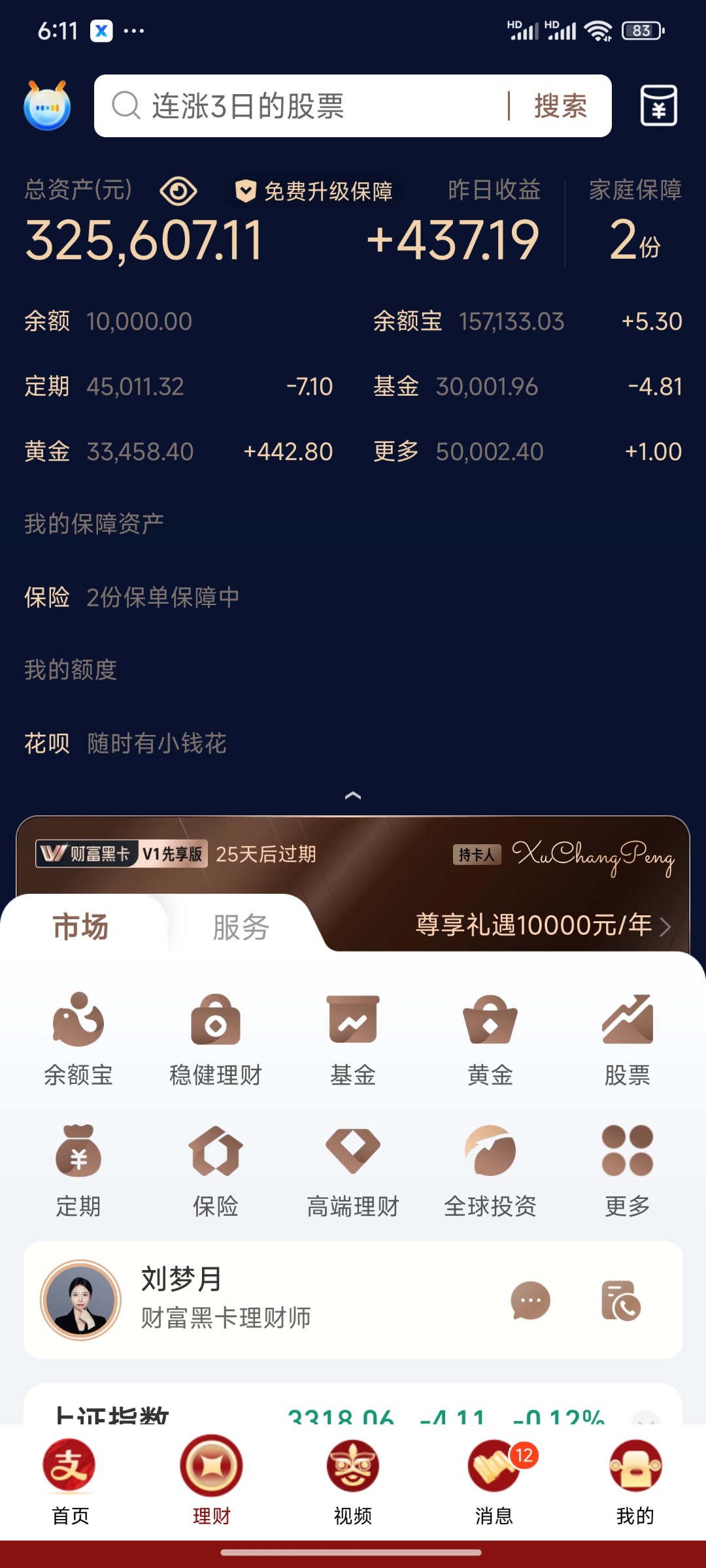
Task: Tap the 搜索 button
Action: 560,106
